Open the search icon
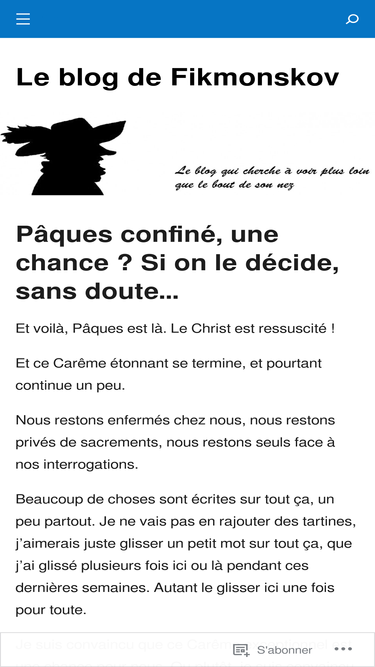This screenshot has width=375, height=667. point(352,19)
